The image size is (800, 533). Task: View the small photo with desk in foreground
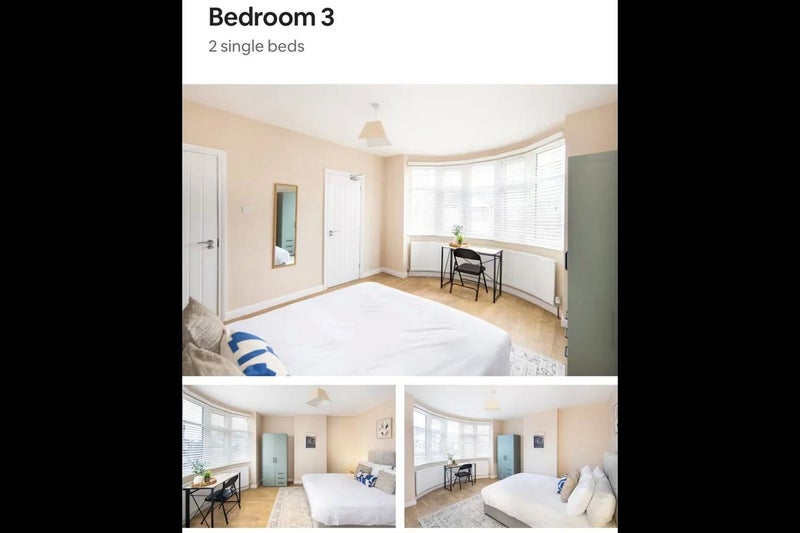[289, 456]
